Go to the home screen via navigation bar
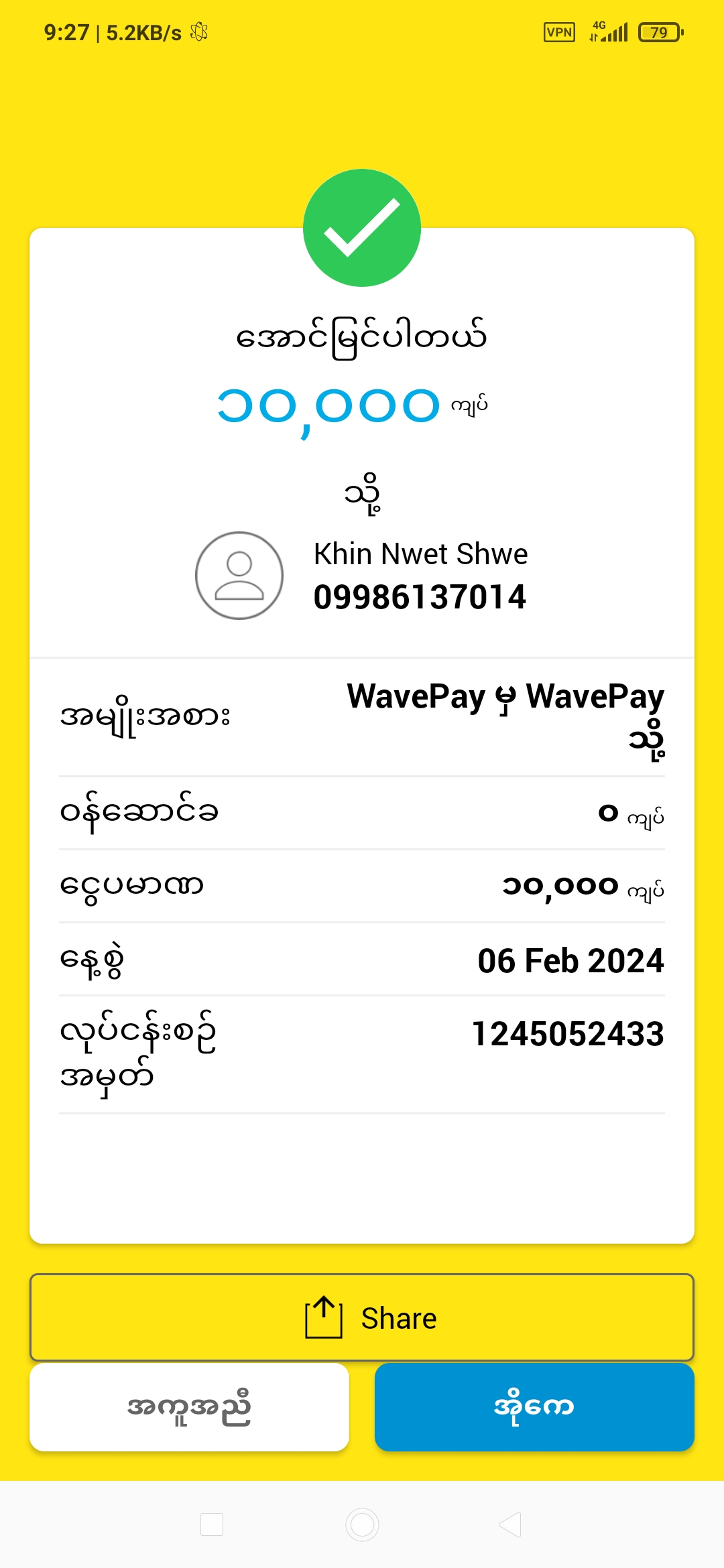Image resolution: width=724 pixels, height=1568 pixels. pyautogui.click(x=362, y=1524)
